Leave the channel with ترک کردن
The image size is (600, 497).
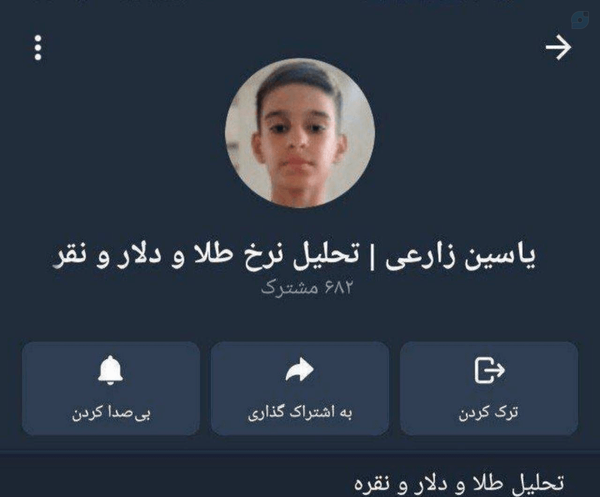click(x=489, y=388)
